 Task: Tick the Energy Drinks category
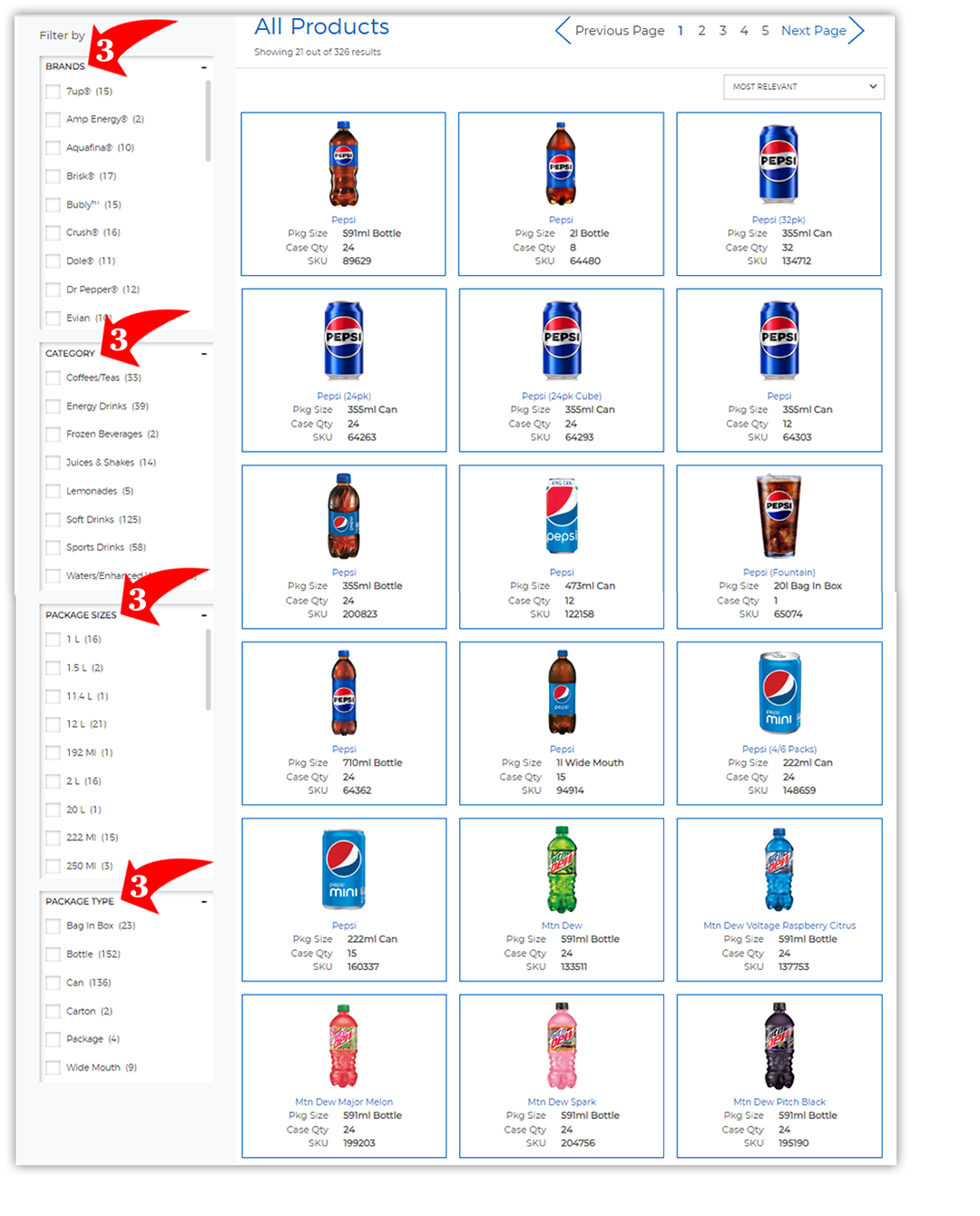pos(54,407)
